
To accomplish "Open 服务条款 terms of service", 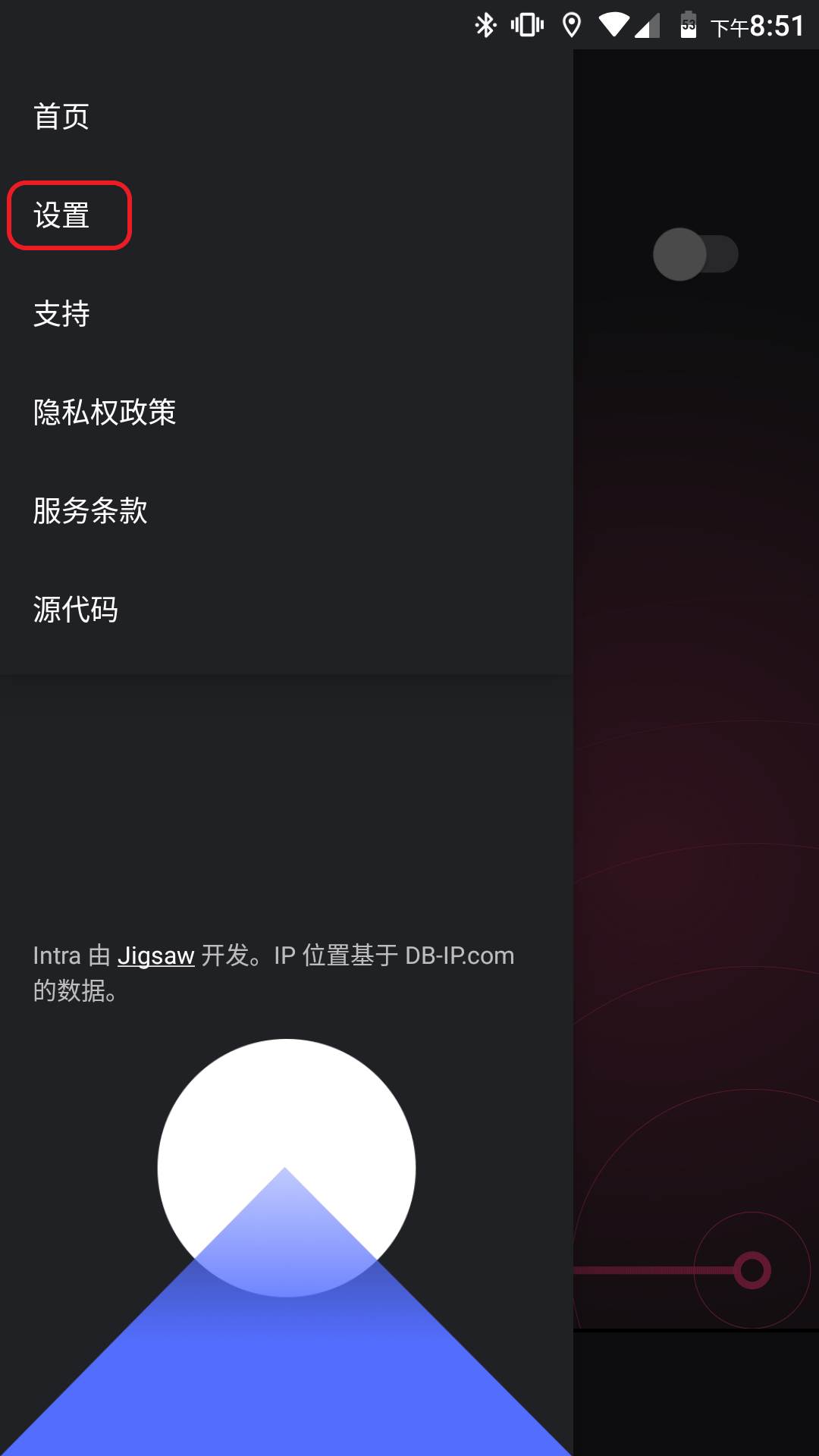I will pyautogui.click(x=90, y=511).
